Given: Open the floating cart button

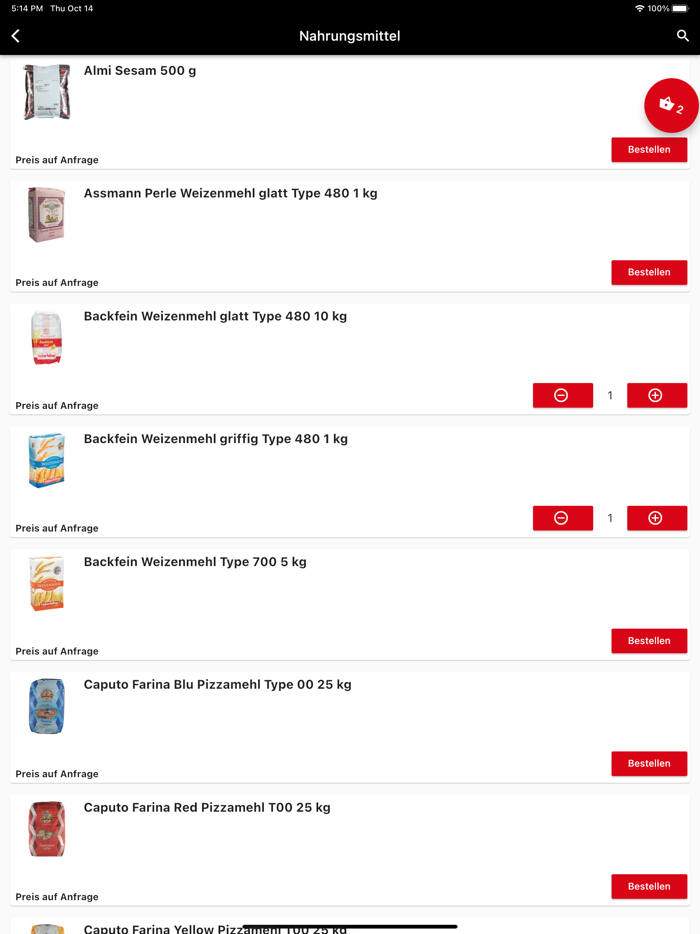Looking at the screenshot, I should coord(671,105).
